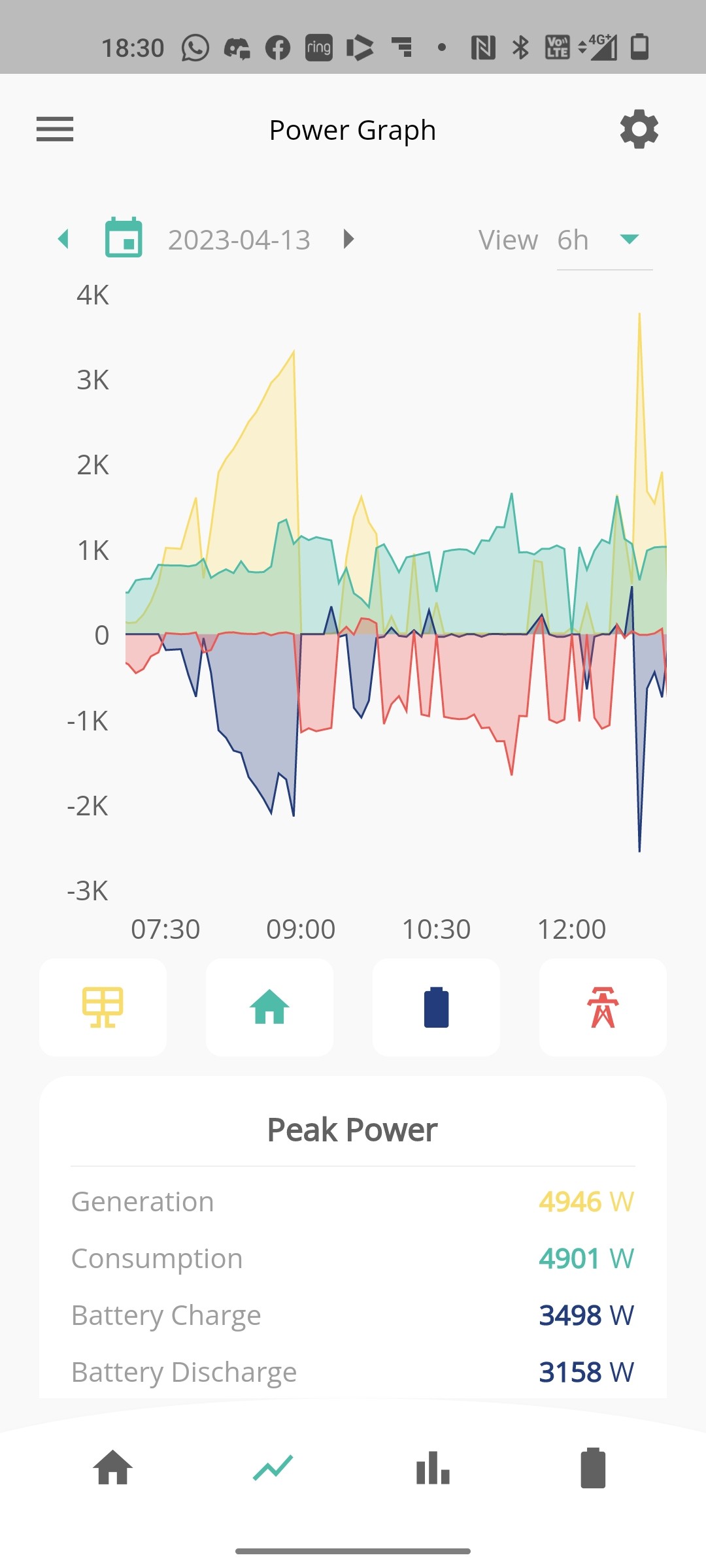Go to the previous day
Viewport: 706px width, 1568px height.
tap(63, 239)
